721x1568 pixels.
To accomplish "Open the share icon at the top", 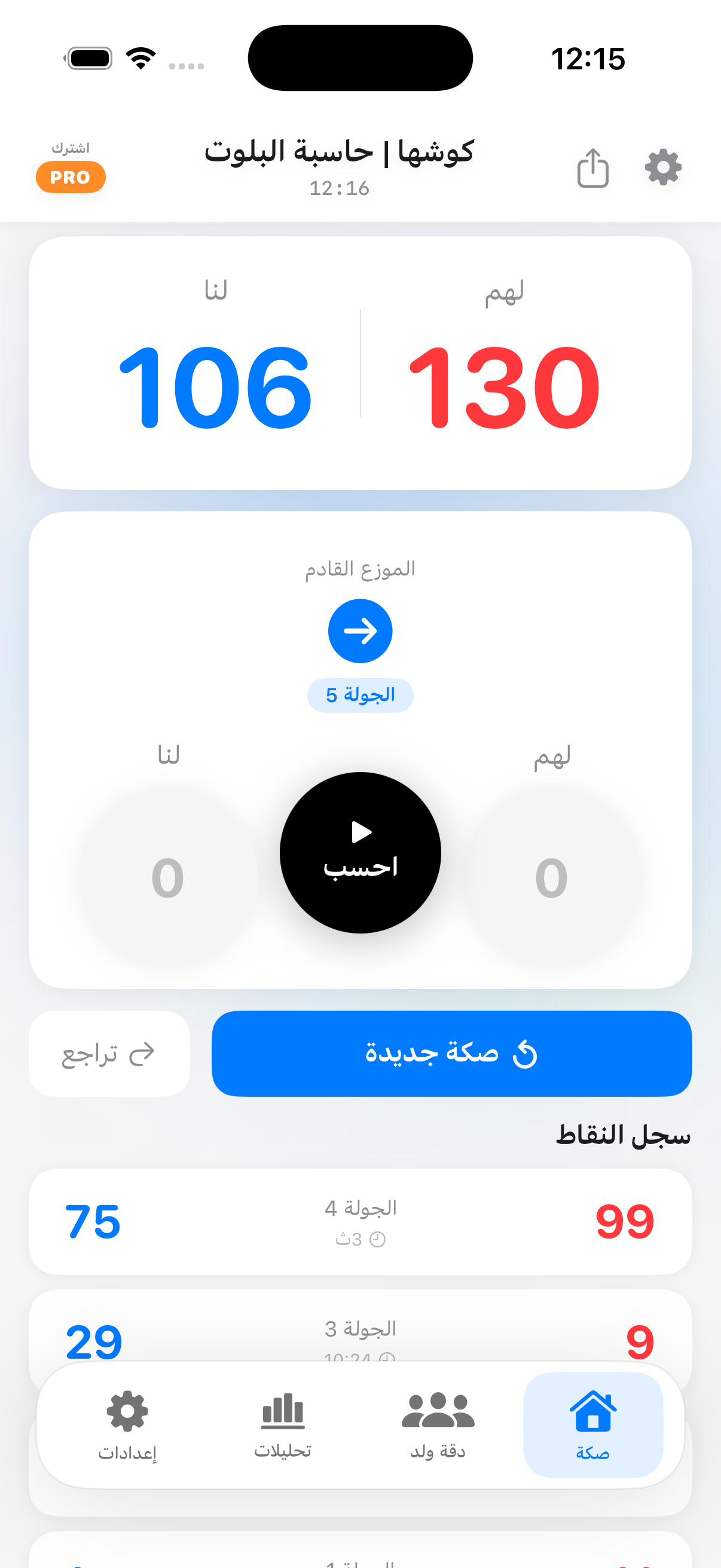I will coord(592,169).
